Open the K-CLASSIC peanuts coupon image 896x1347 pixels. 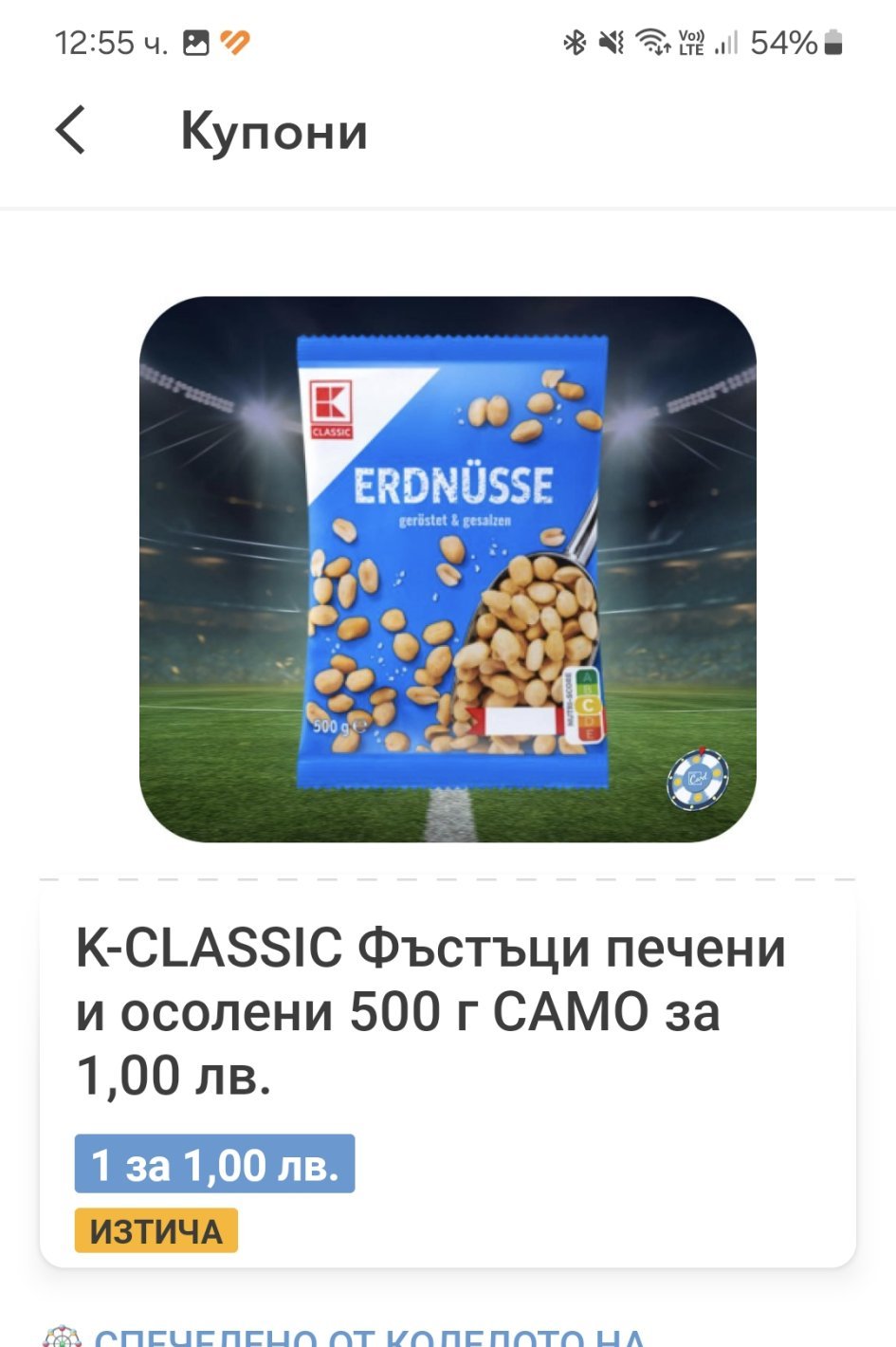point(448,569)
